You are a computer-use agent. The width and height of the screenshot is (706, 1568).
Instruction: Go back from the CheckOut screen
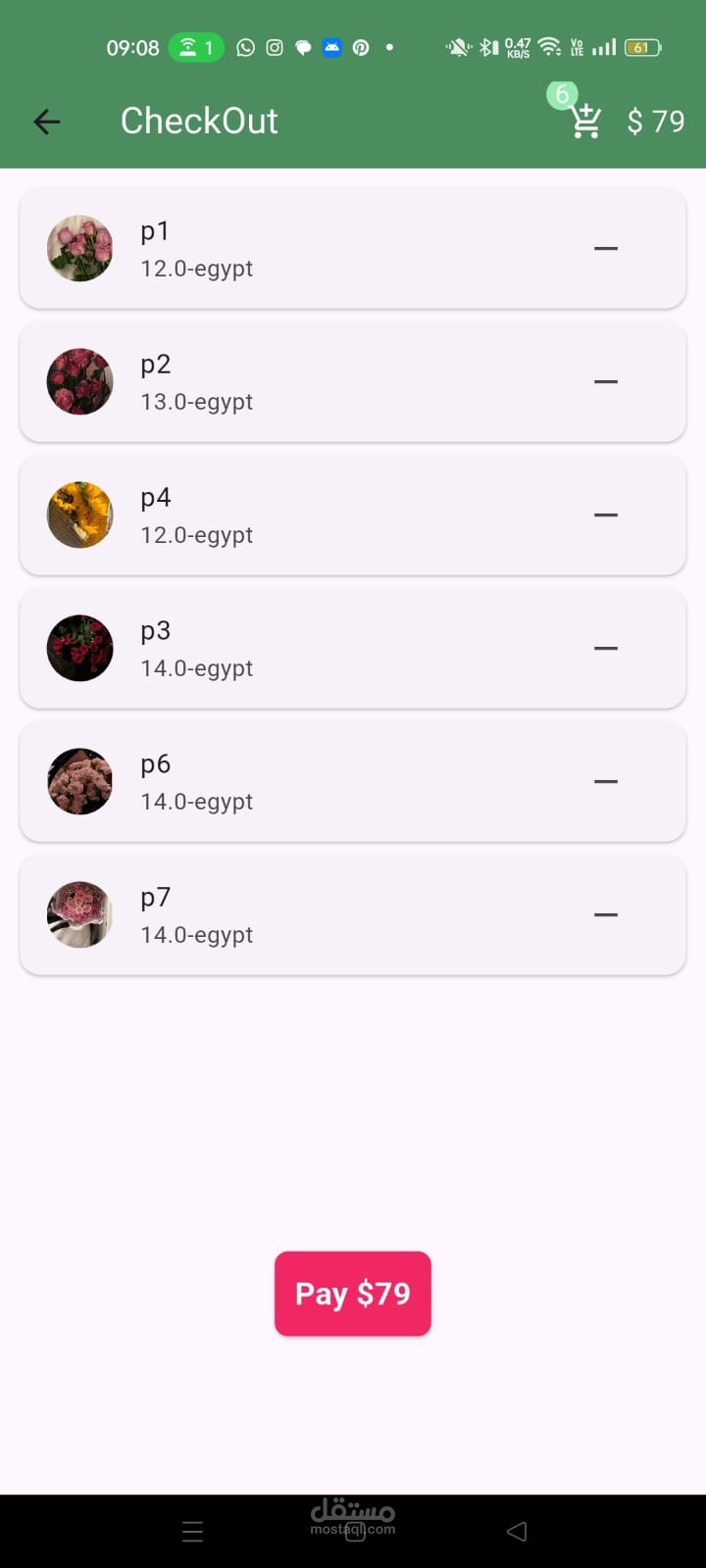(47, 122)
